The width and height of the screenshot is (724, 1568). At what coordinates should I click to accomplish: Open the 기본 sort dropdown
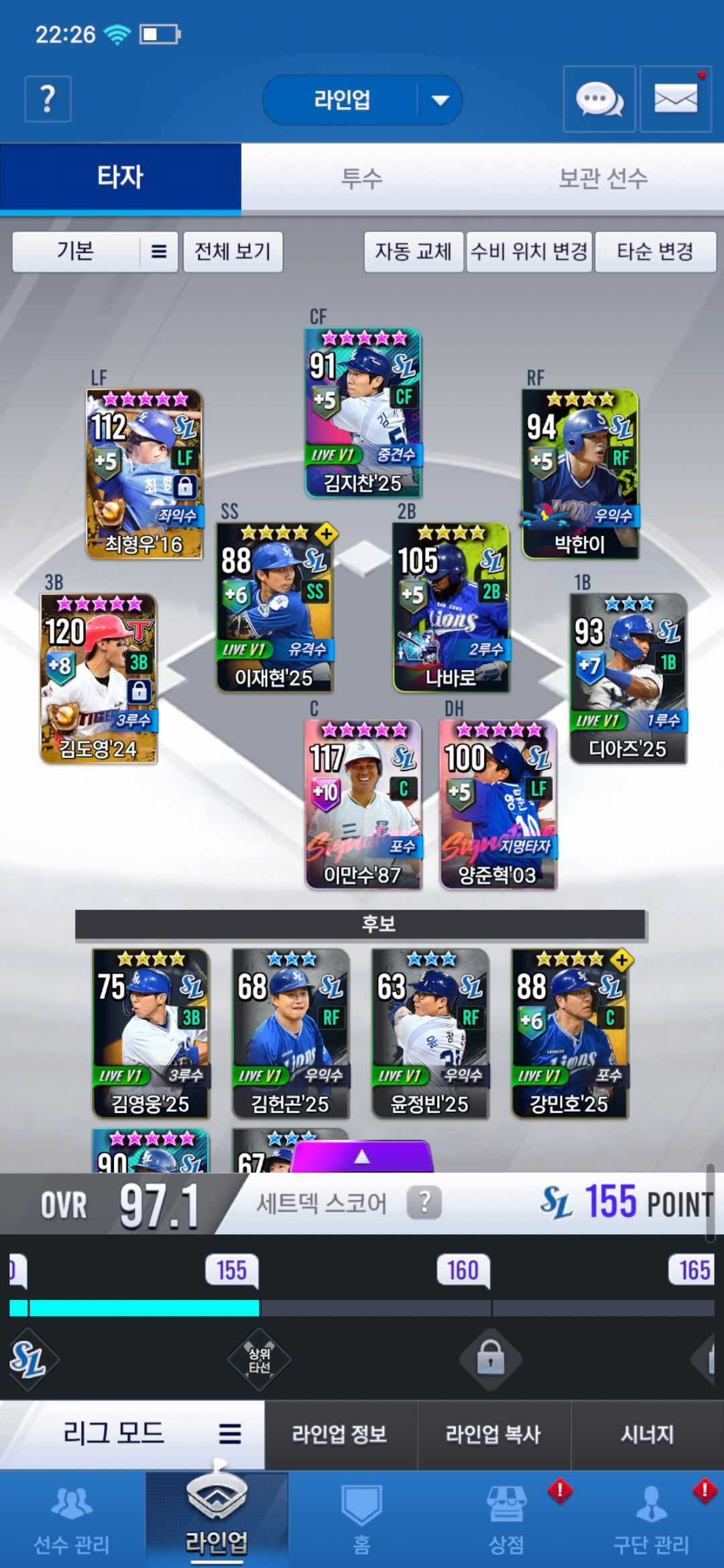(95, 252)
